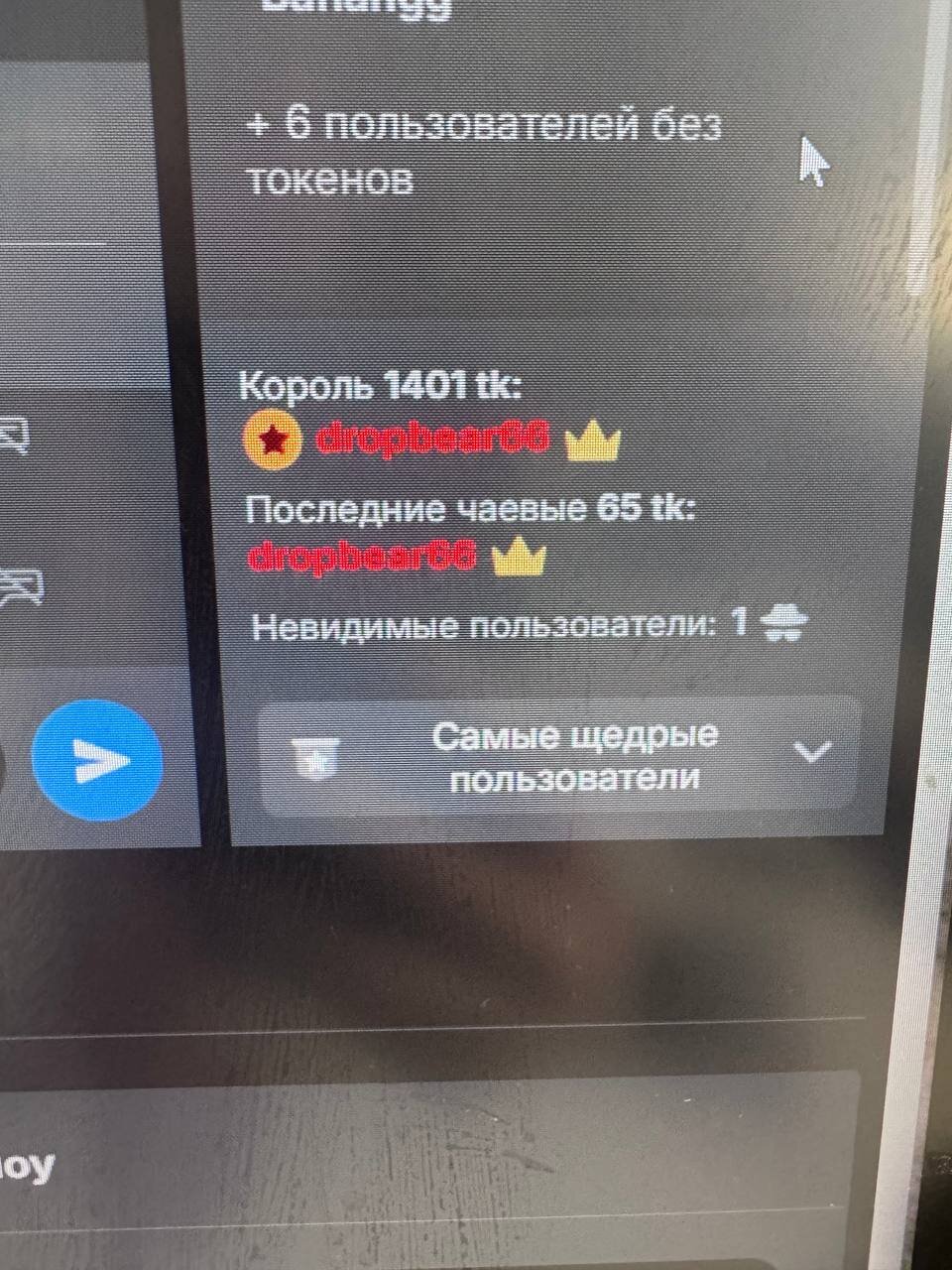
Task: Expand the Самые щедрые пользователи dropdown
Action: [x=811, y=753]
